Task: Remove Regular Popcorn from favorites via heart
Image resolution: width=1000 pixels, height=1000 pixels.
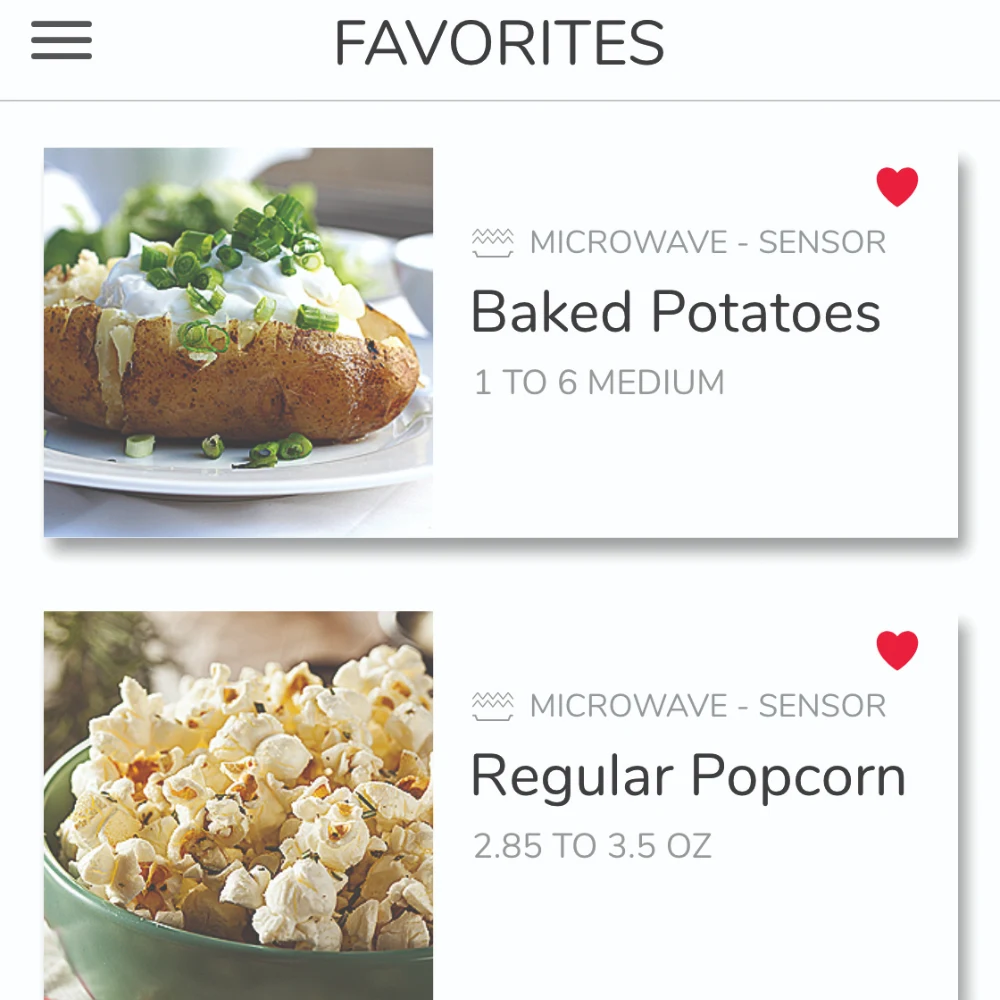Action: coord(896,650)
